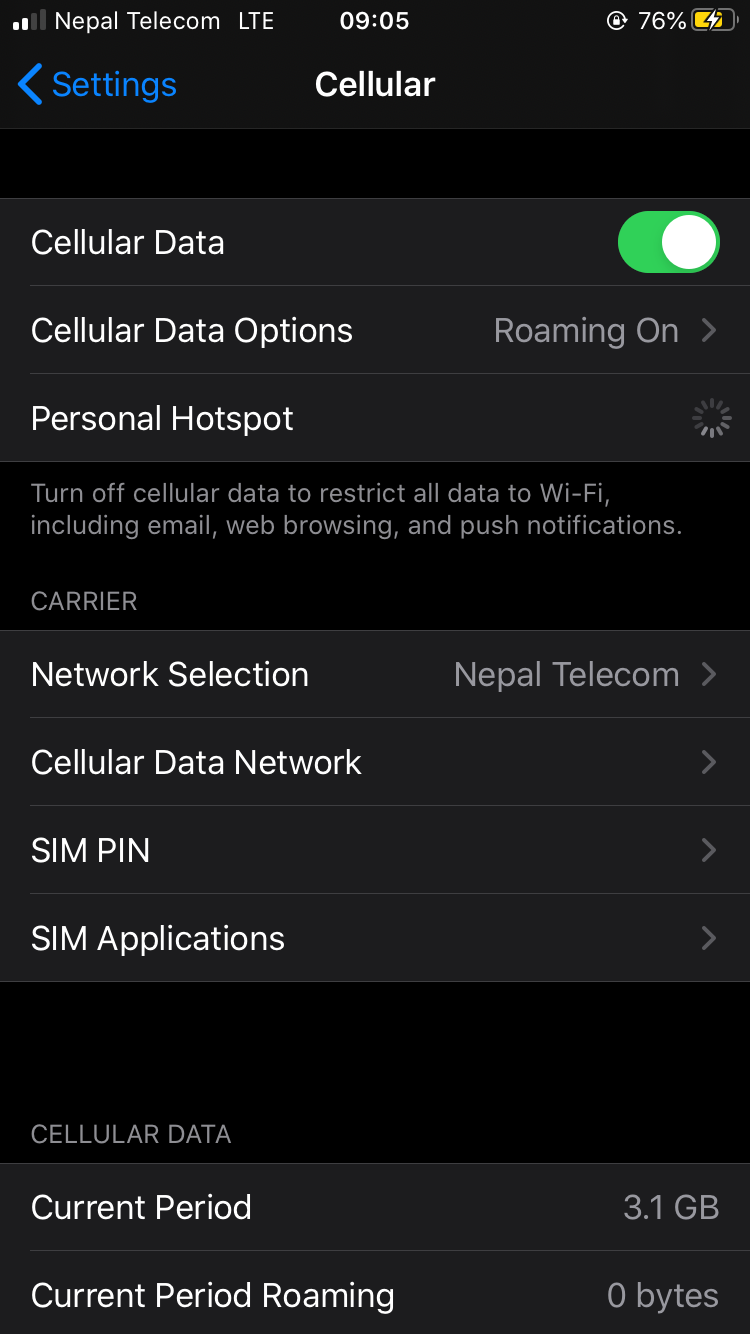Open Cellular Data Network
This screenshot has height=1334, width=750.
(x=375, y=763)
